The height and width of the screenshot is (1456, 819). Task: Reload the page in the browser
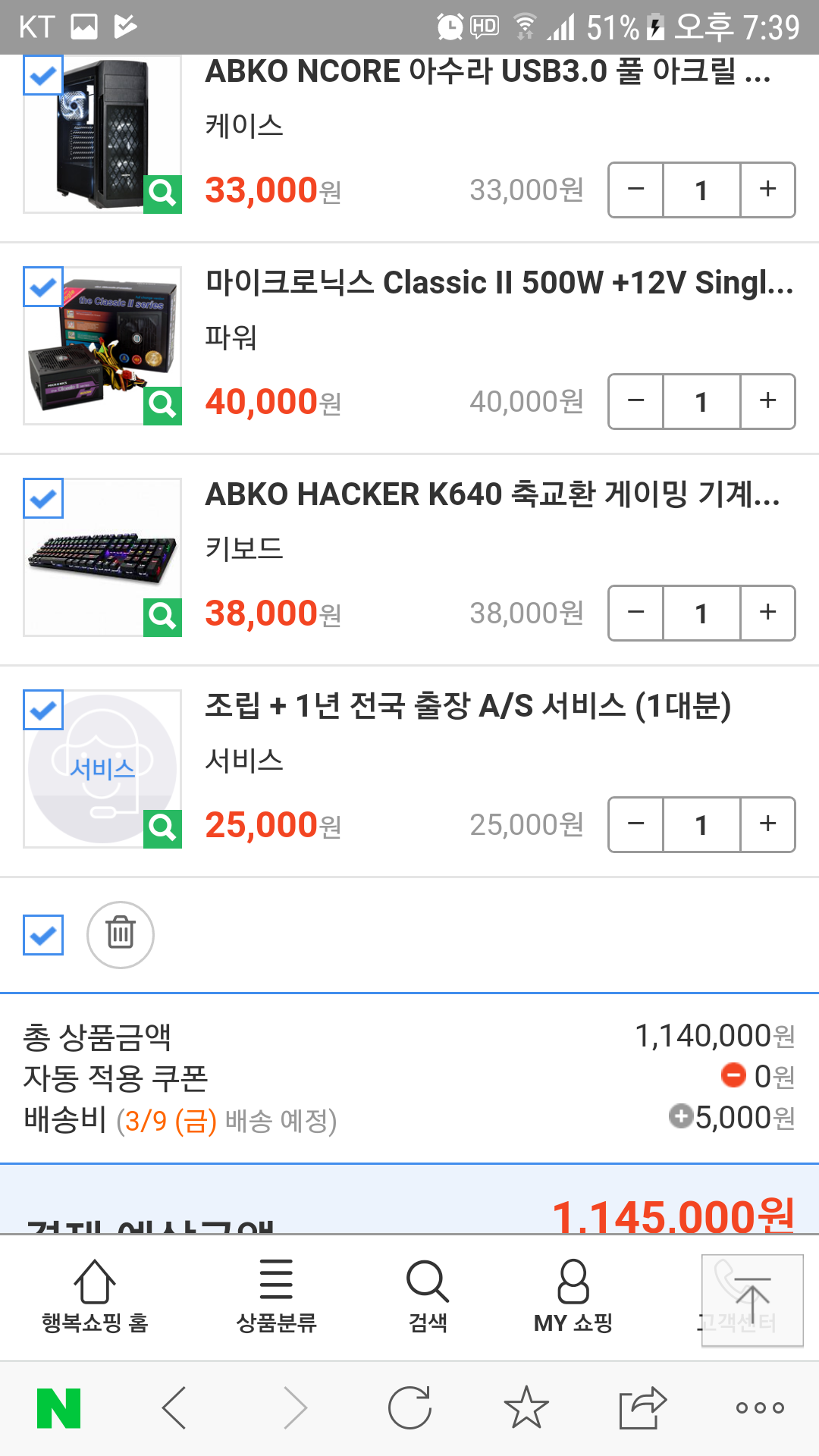click(409, 1407)
